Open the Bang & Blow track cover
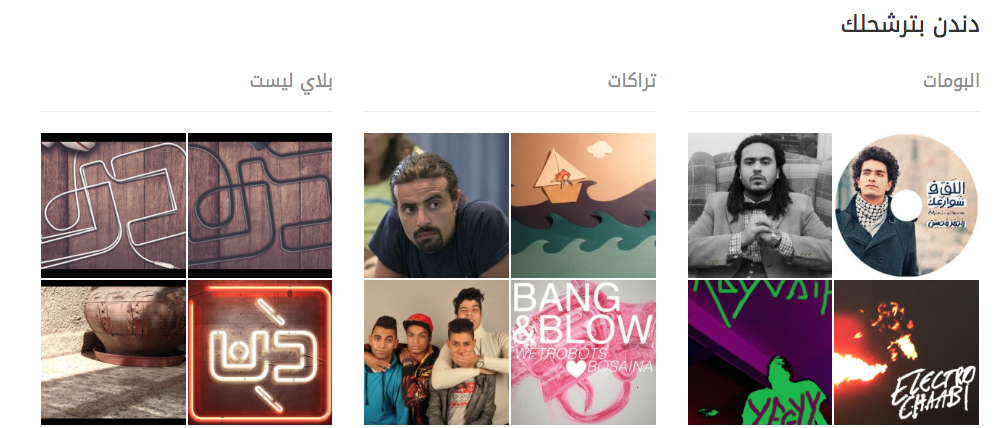1007x428 pixels. (x=583, y=352)
